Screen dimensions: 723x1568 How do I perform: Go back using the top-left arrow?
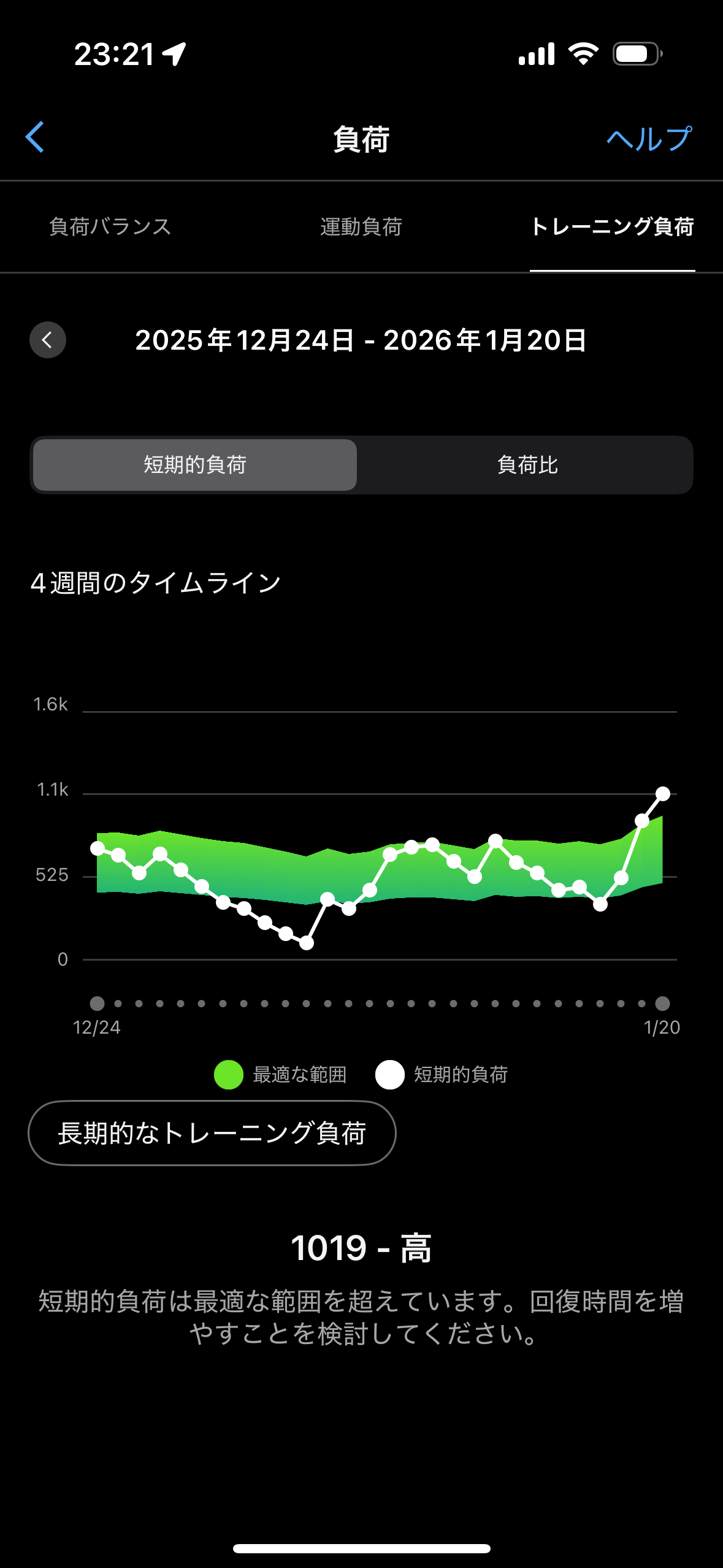tap(36, 137)
